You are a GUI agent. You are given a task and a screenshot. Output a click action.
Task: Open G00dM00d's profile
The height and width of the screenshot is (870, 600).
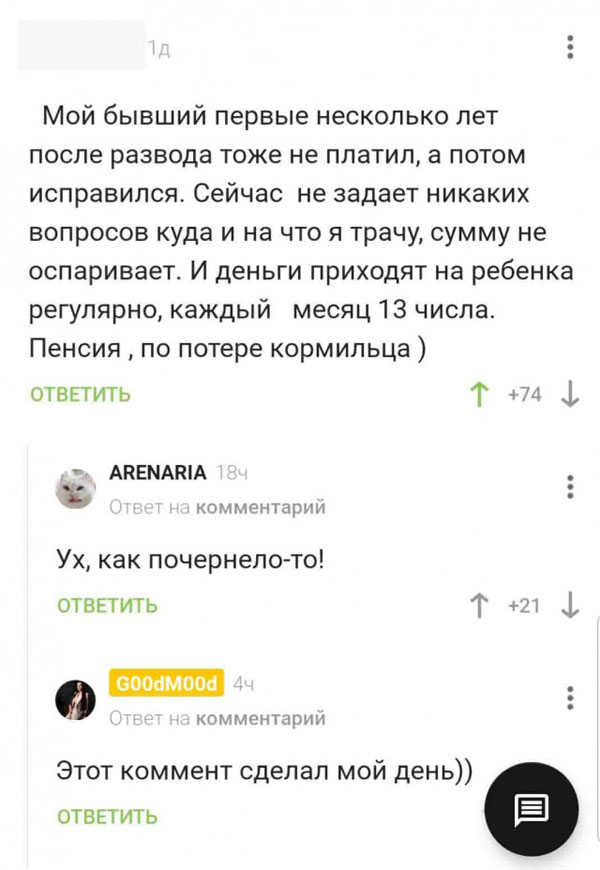point(166,684)
